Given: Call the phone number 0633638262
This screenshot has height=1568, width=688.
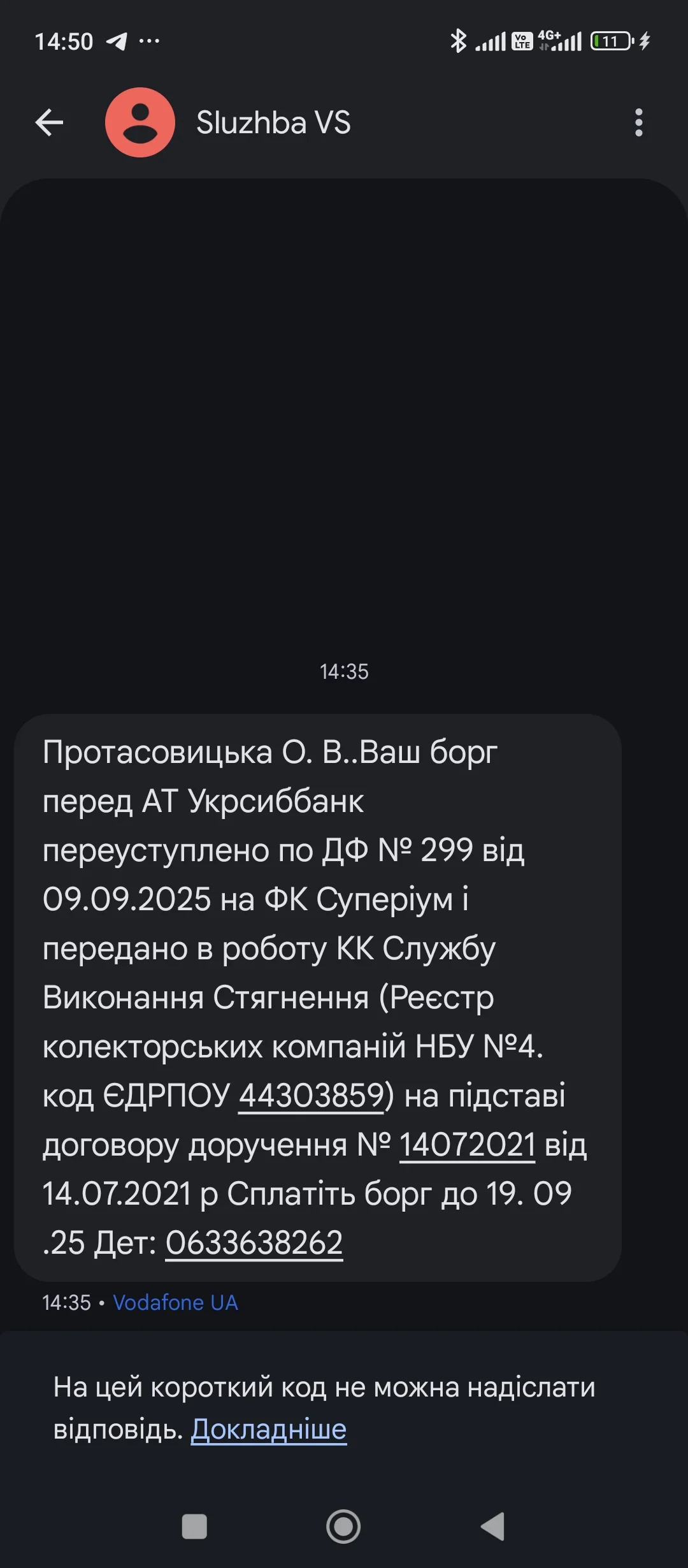Looking at the screenshot, I should [254, 1242].
